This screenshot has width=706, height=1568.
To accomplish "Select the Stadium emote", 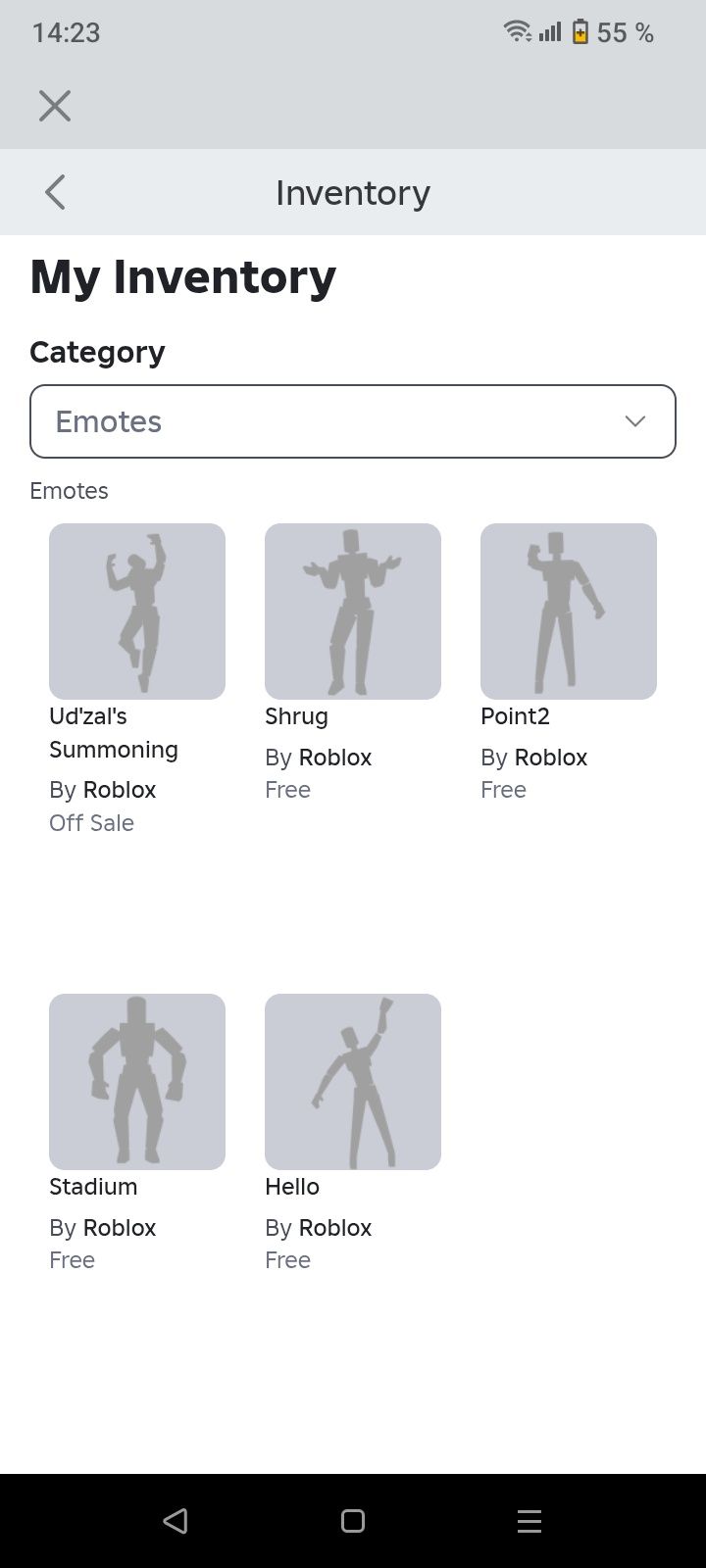I will coord(137,1082).
